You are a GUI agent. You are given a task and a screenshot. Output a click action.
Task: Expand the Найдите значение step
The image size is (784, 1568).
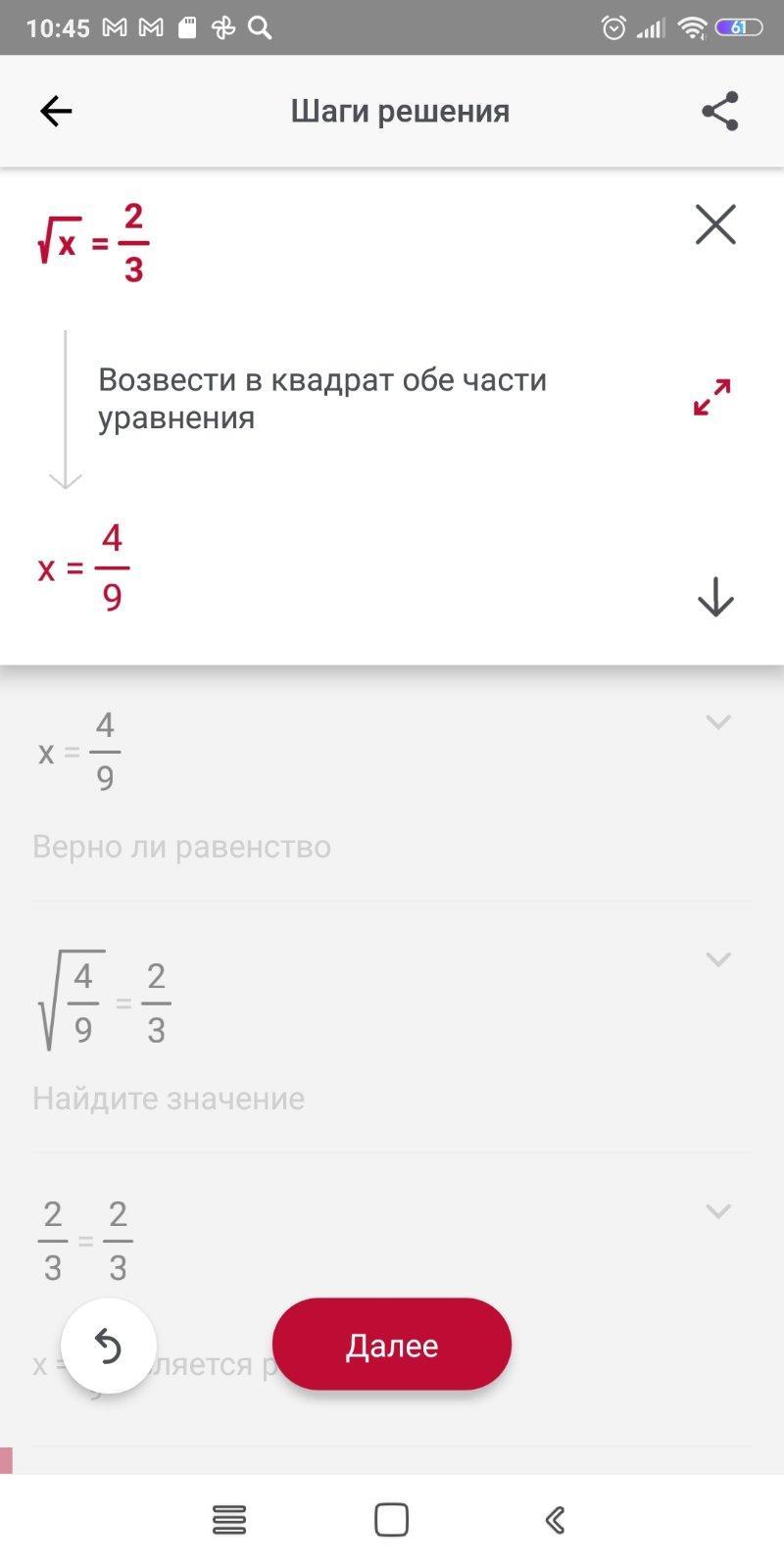point(718,959)
